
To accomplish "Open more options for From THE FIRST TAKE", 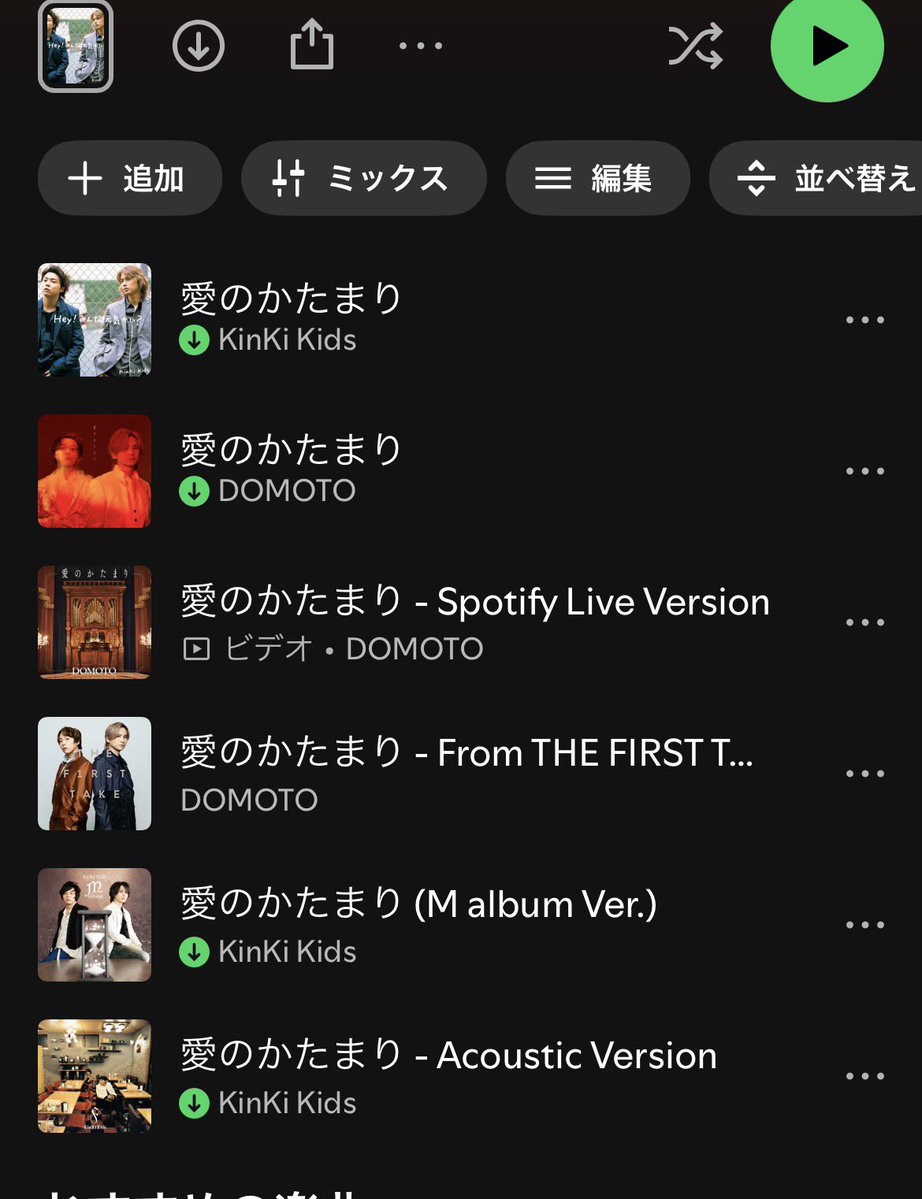I will [865, 774].
